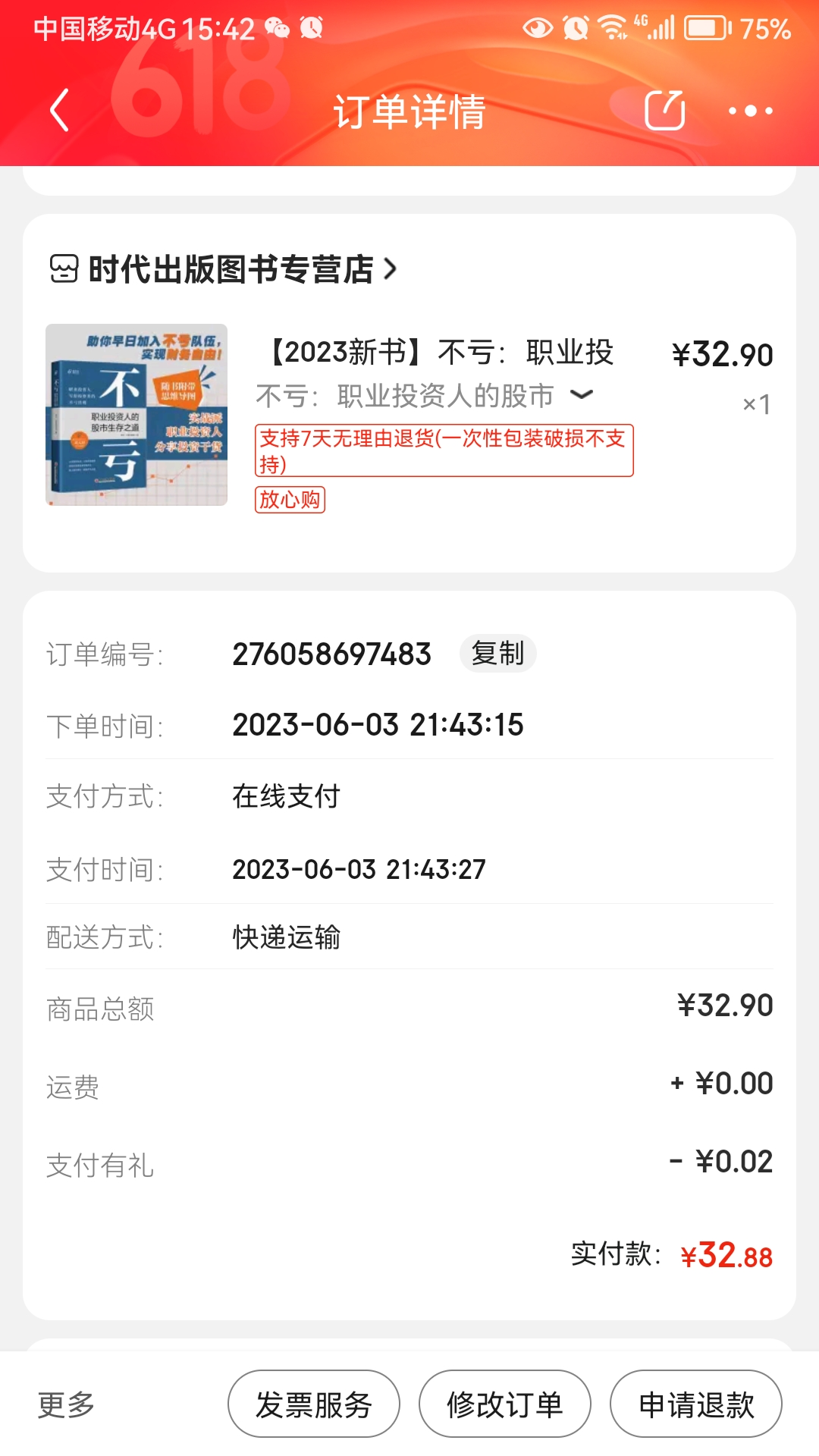Copy the order number with 复制
The width and height of the screenshot is (819, 1456).
click(x=497, y=654)
